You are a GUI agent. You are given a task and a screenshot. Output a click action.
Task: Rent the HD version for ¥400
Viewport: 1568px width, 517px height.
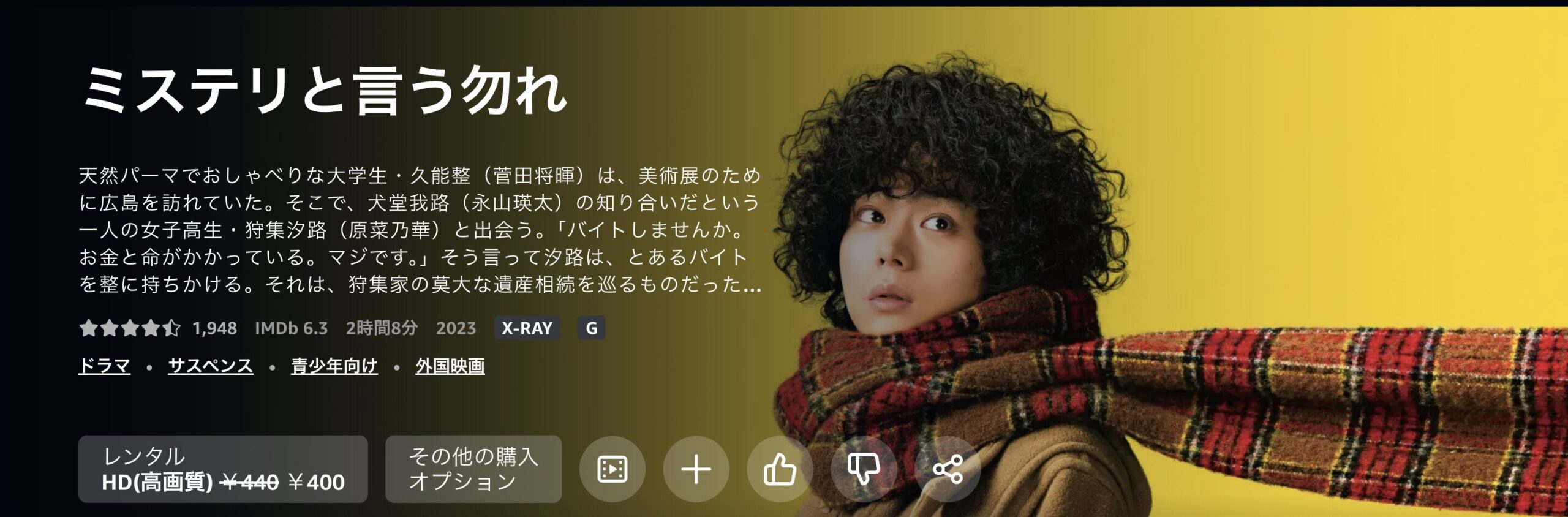[x=223, y=469]
